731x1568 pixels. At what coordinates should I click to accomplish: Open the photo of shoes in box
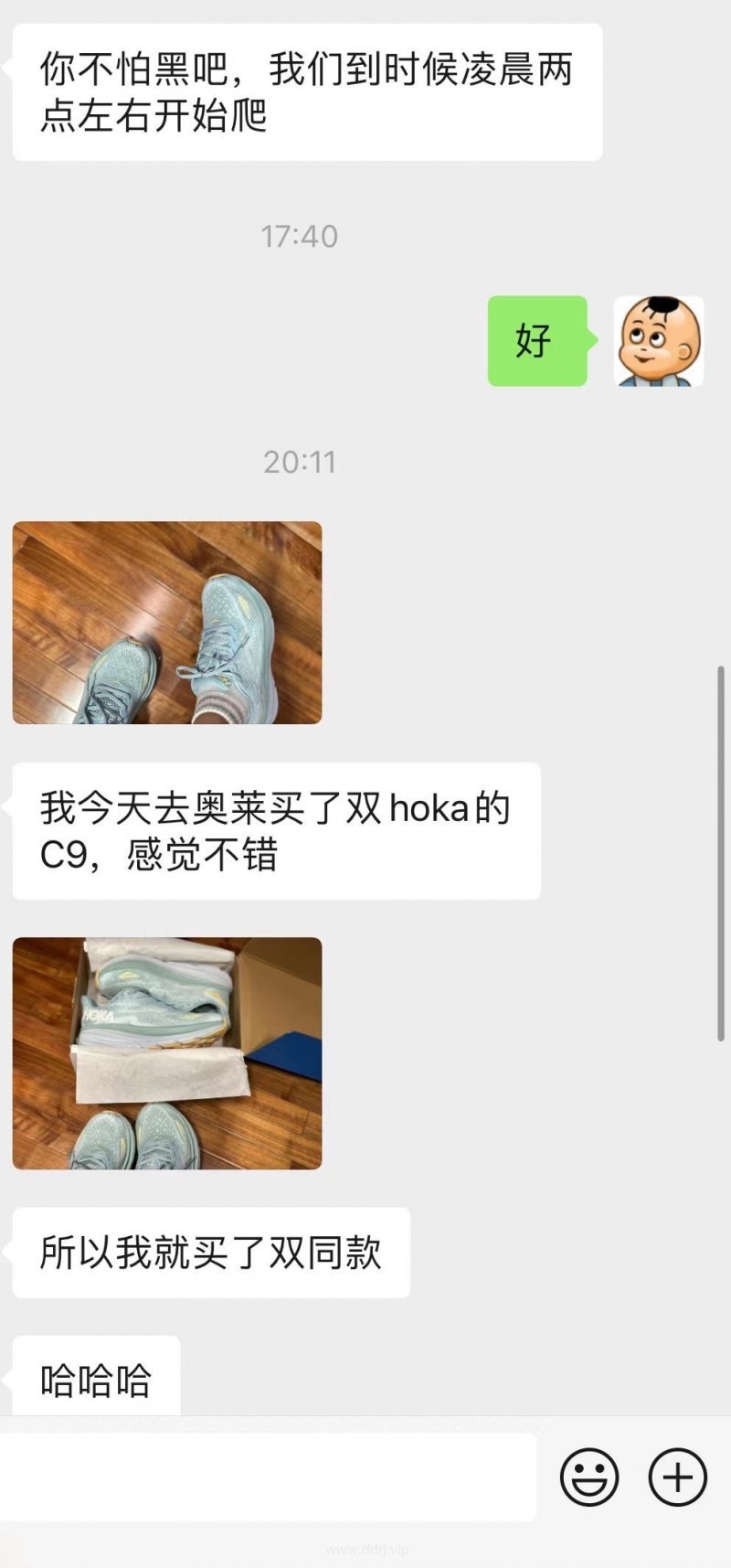167,1053
